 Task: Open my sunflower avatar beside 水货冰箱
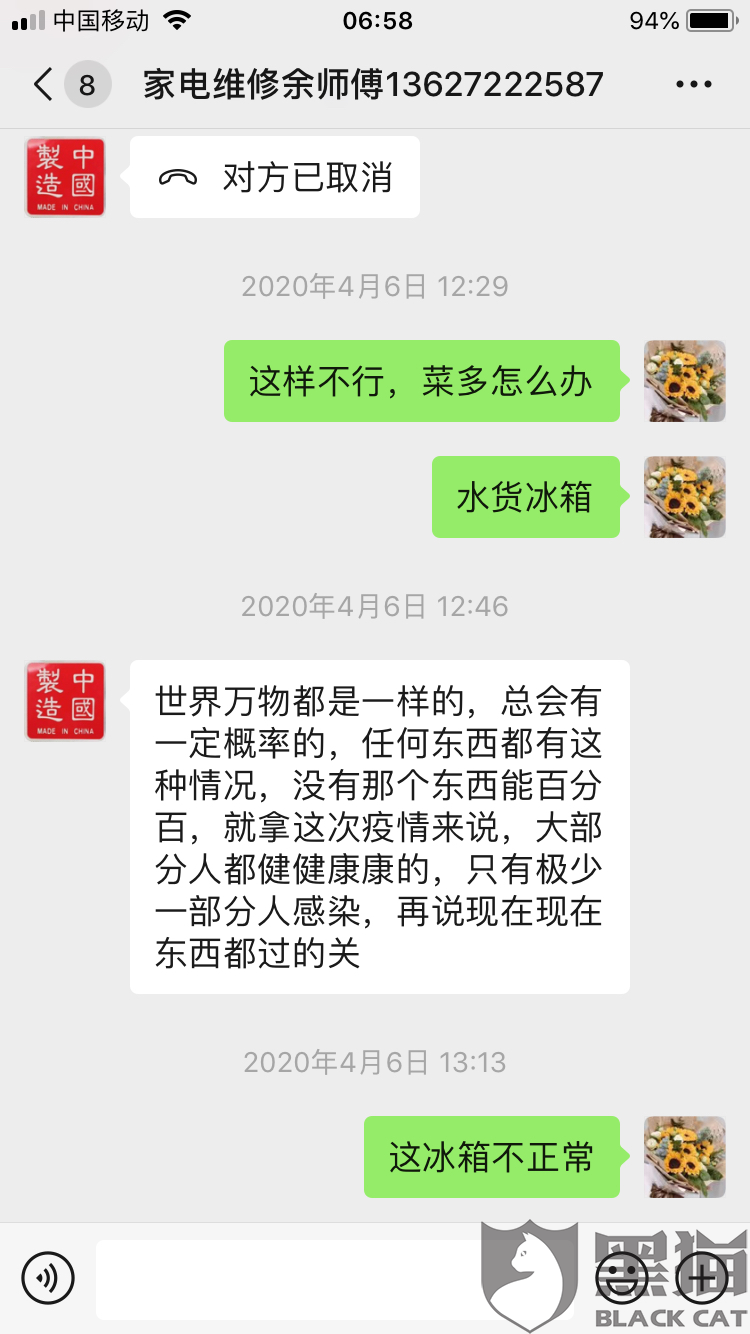tap(685, 497)
